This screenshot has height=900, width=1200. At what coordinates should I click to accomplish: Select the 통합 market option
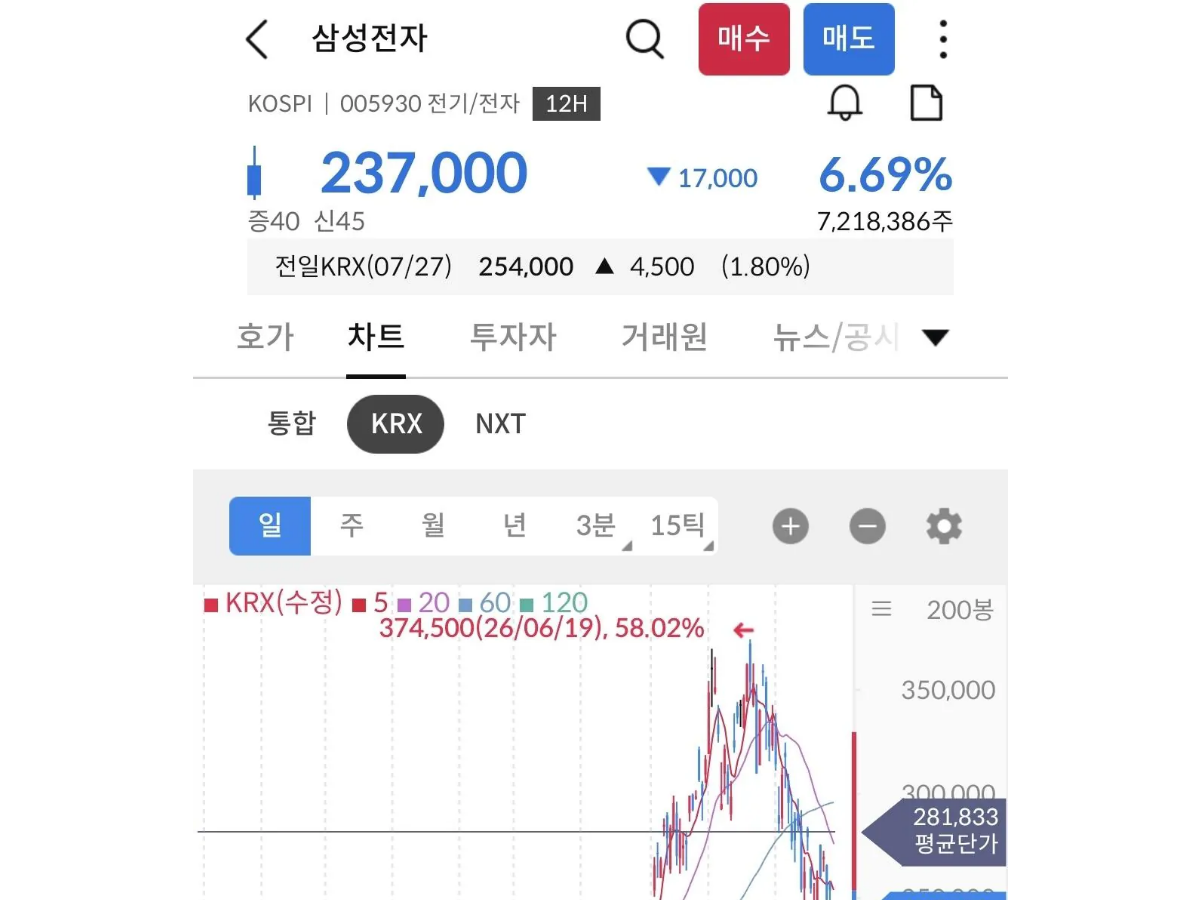(291, 424)
